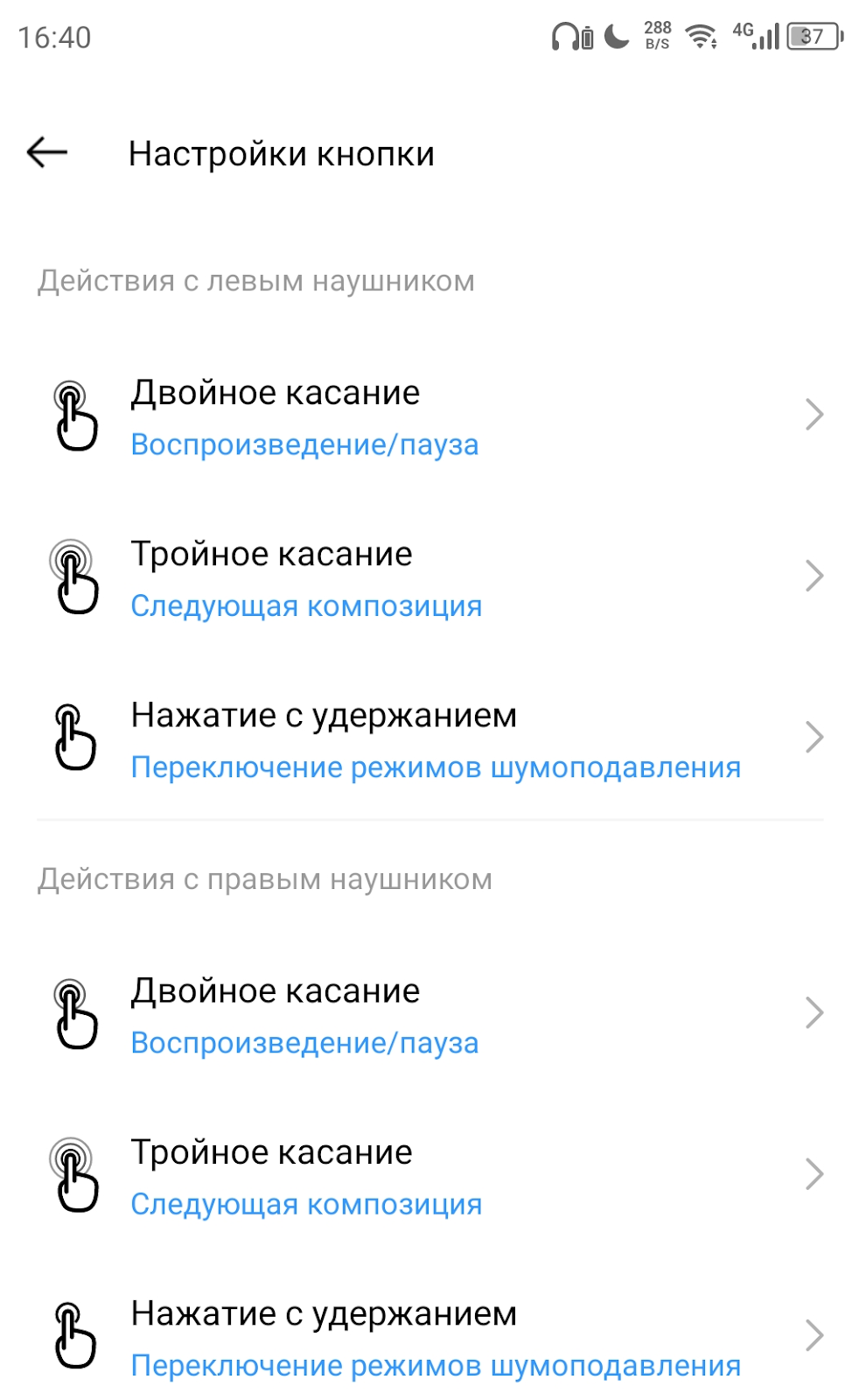
Task: Go back from Настройки кнопки screen
Action: (x=47, y=153)
